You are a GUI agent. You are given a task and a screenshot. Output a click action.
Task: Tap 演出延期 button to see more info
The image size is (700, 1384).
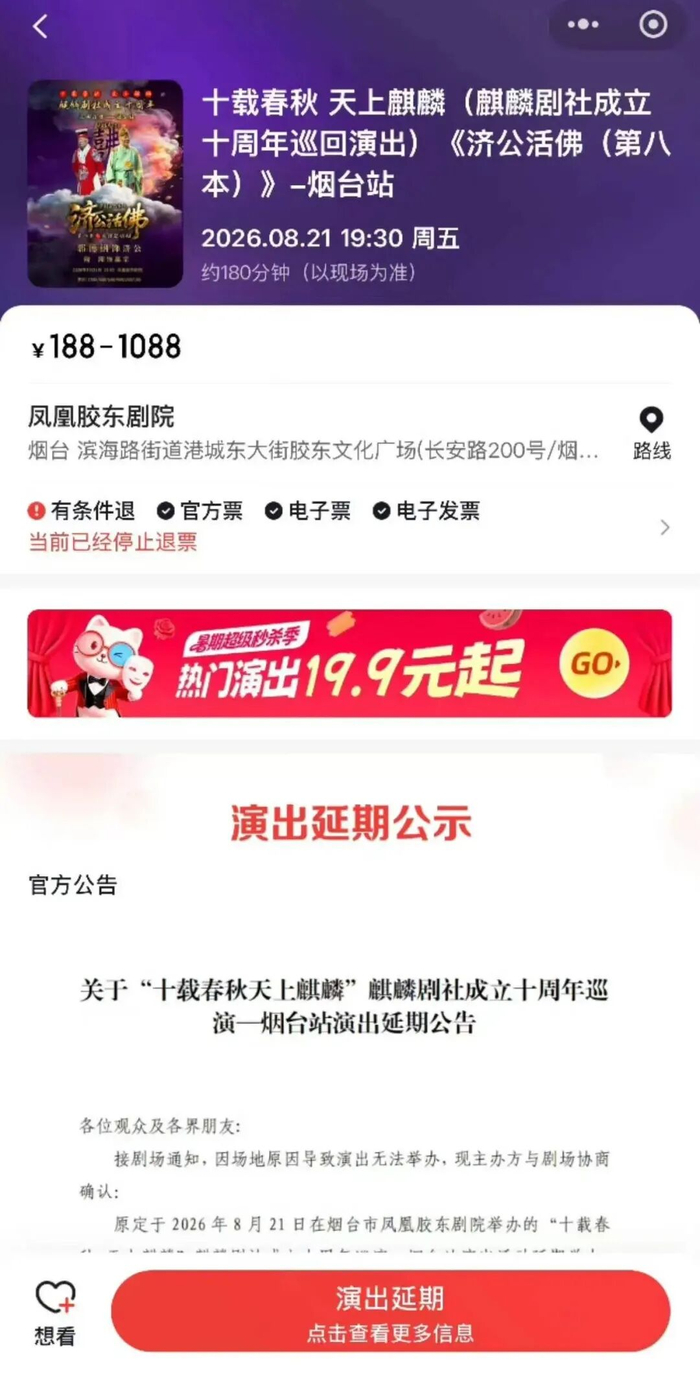click(x=390, y=1311)
